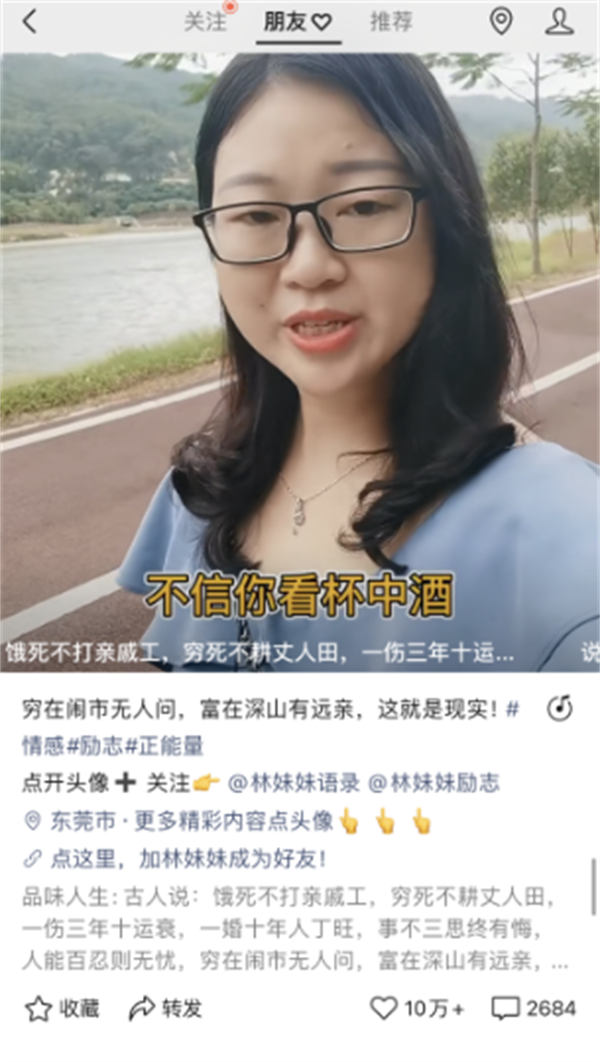600x1062 pixels.
Task: Open the music disc icon beside caption
Action: tap(560, 709)
